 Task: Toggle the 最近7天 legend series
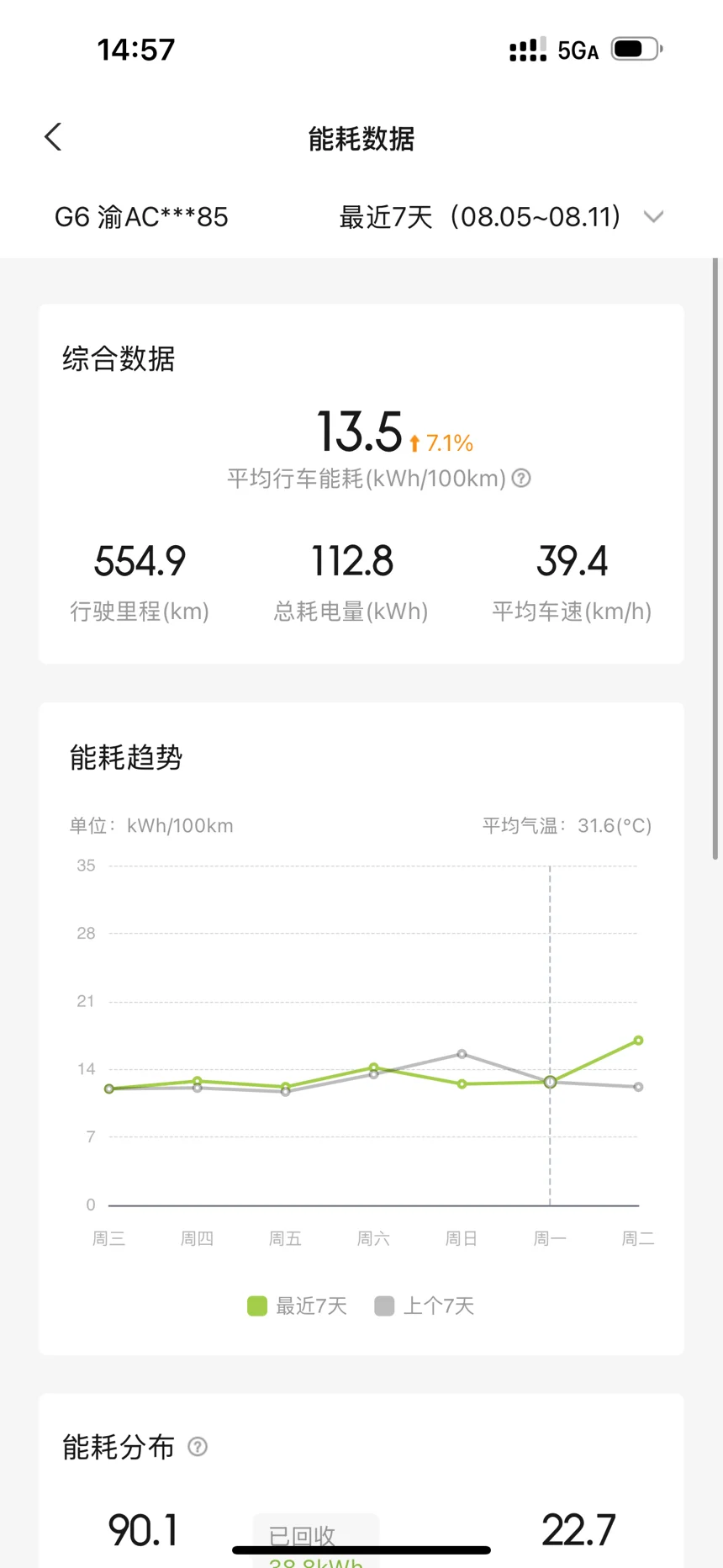click(298, 1306)
